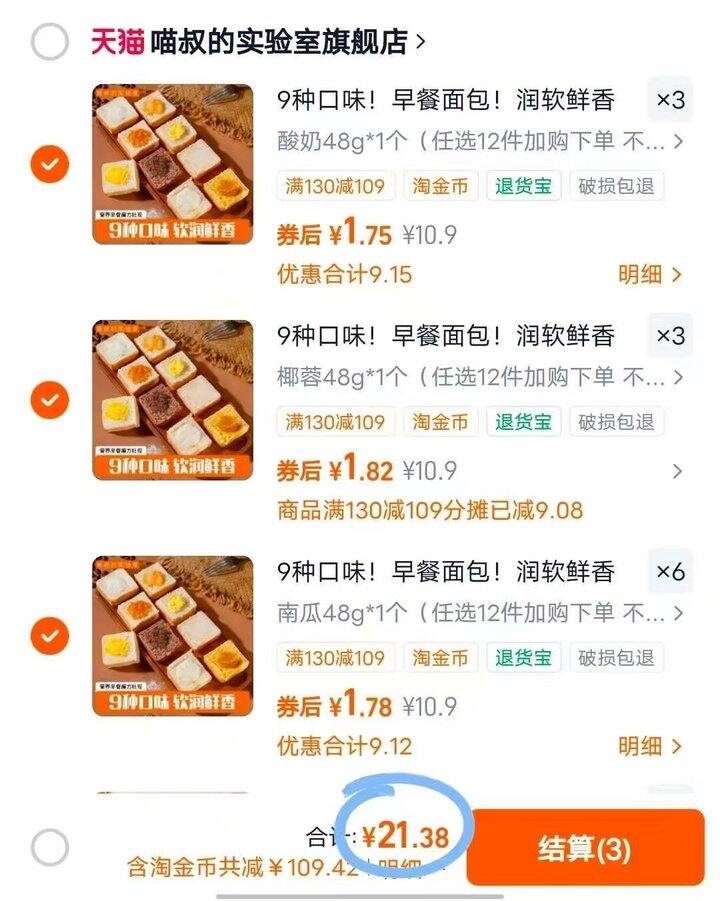
Task: Uncheck the 南瓜48g bread item
Action: (50, 636)
